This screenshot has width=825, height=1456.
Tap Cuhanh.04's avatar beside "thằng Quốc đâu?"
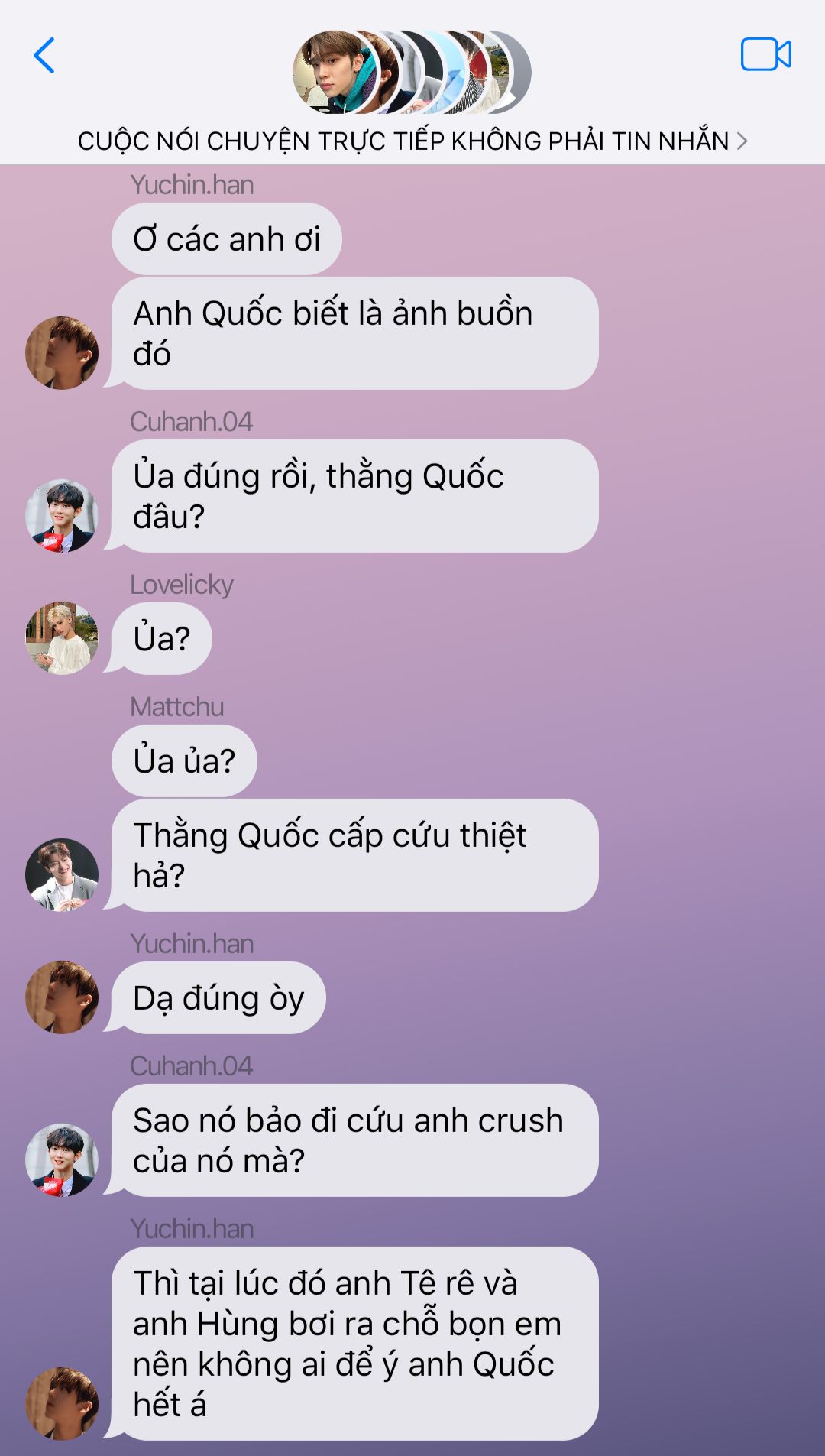tap(62, 516)
